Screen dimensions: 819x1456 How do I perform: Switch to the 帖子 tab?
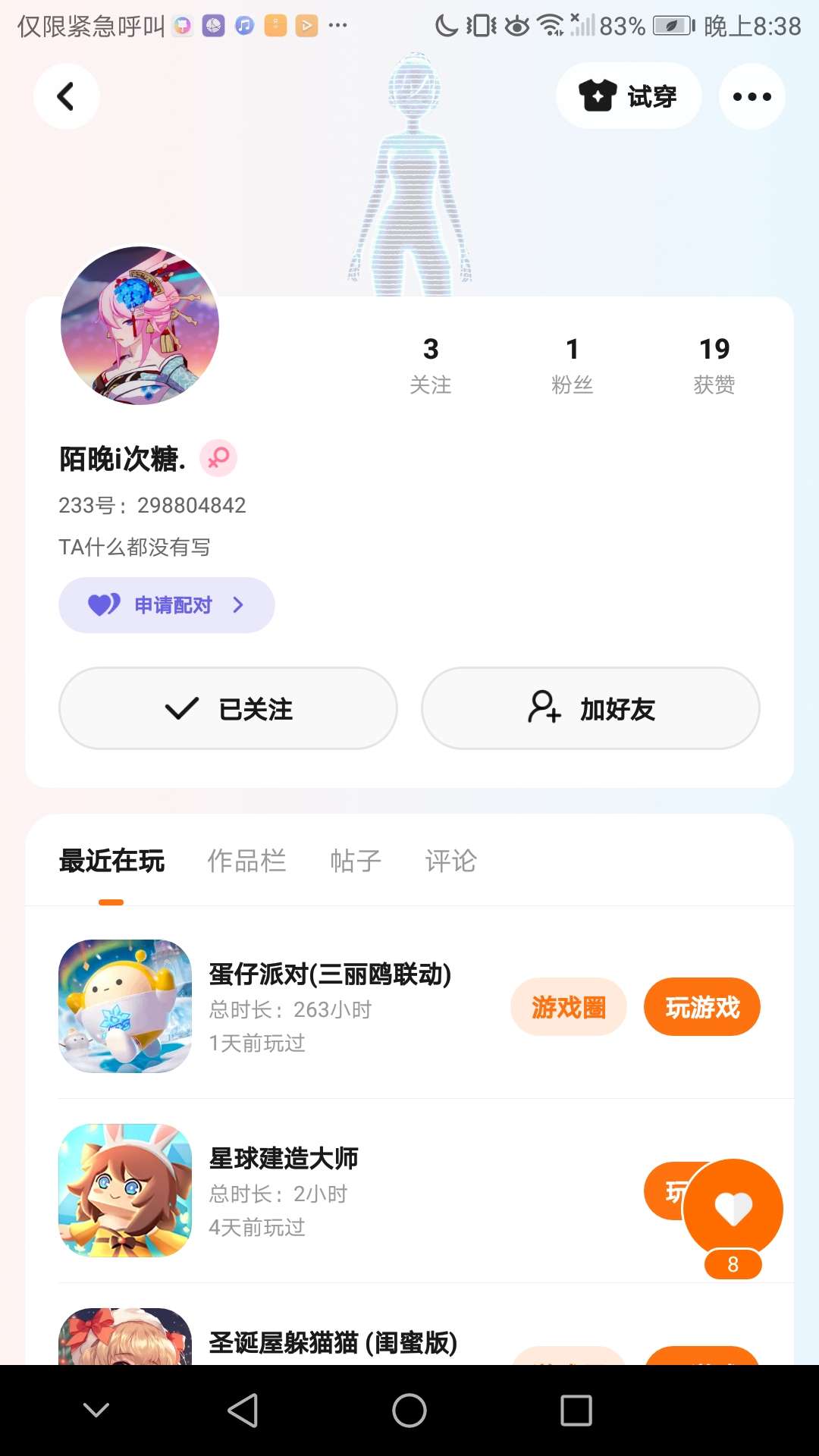[x=356, y=861]
